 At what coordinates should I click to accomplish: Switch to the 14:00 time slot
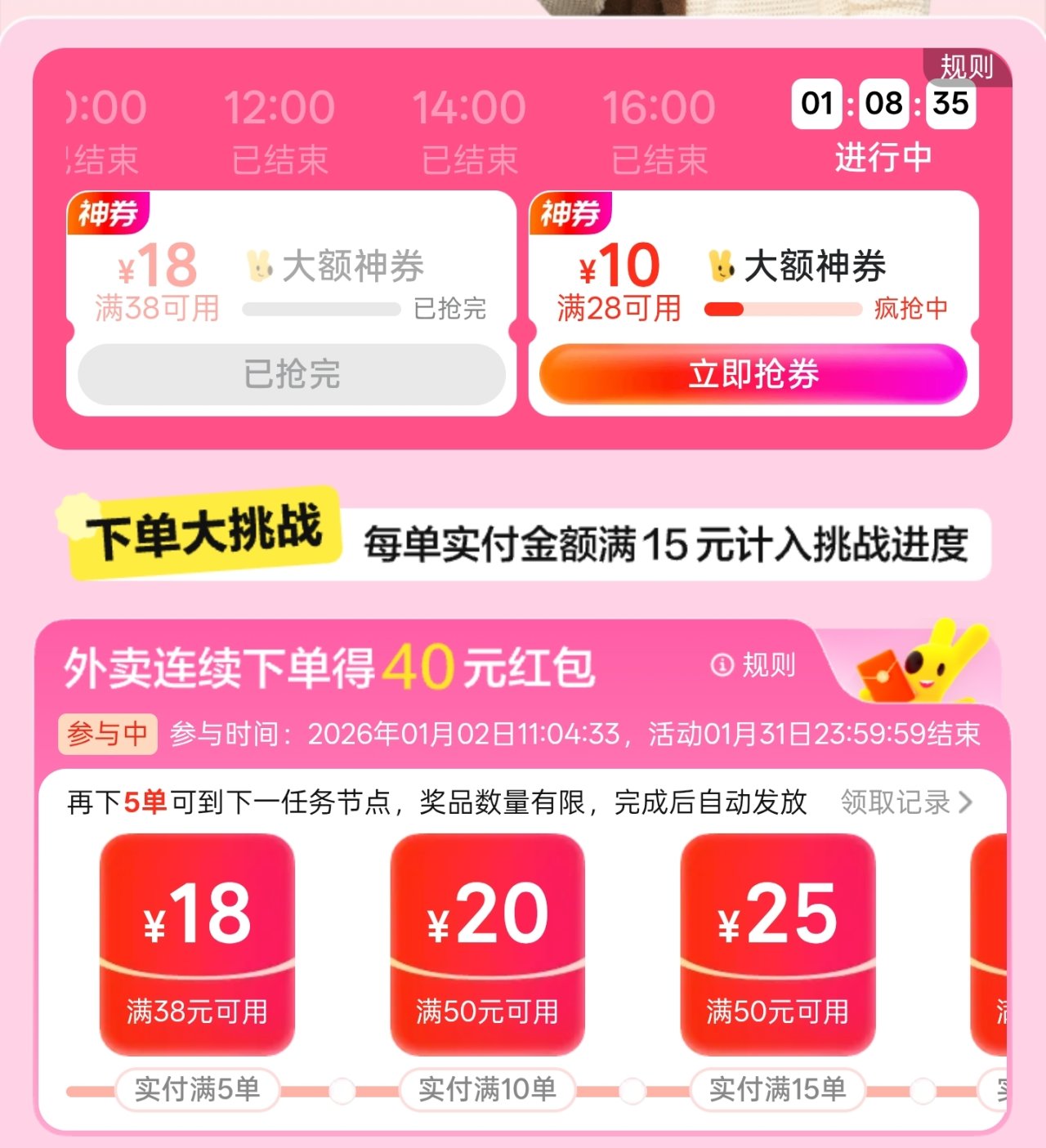click(469, 129)
